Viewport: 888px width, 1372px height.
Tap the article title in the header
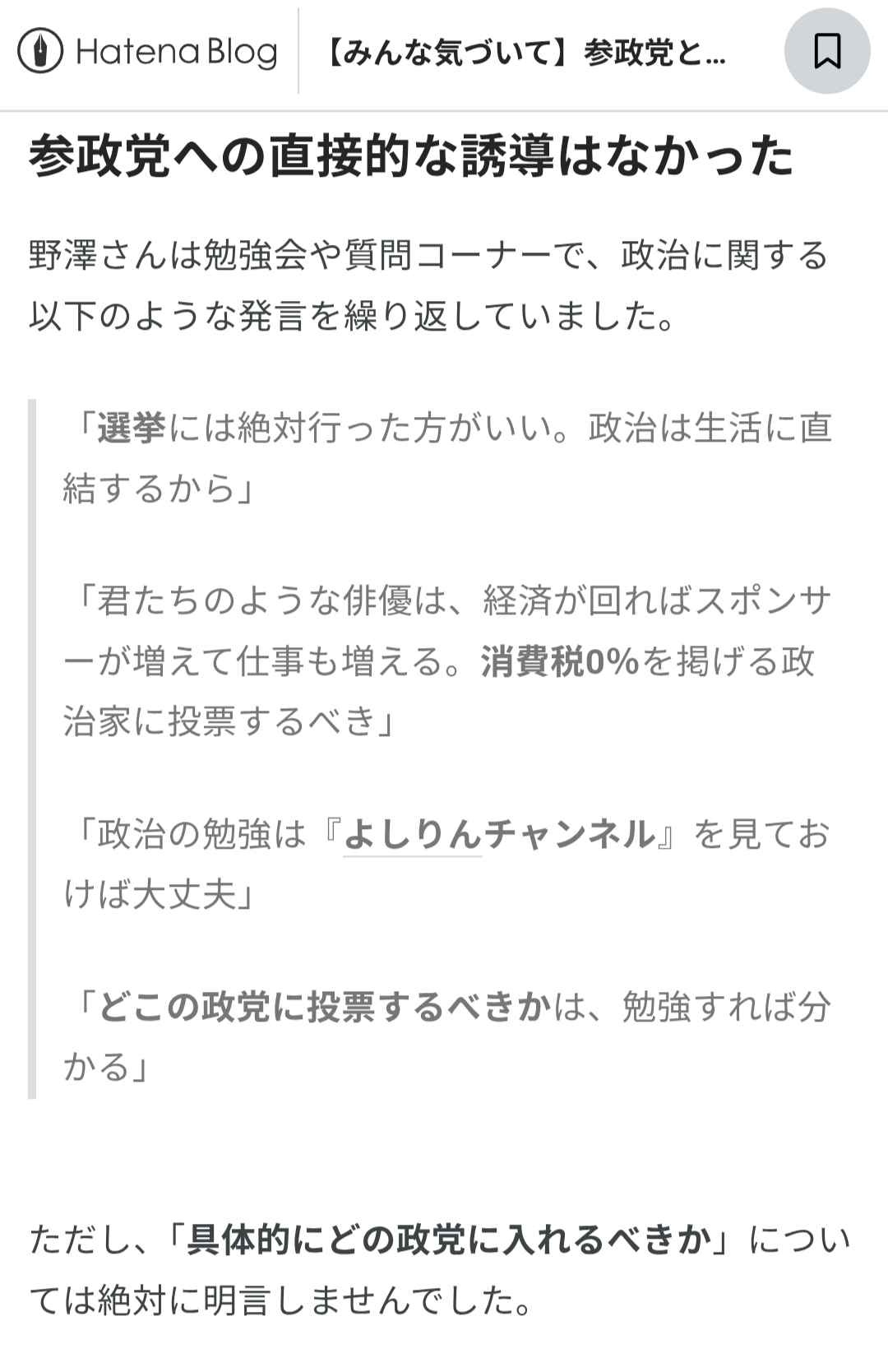pyautogui.click(x=526, y=53)
